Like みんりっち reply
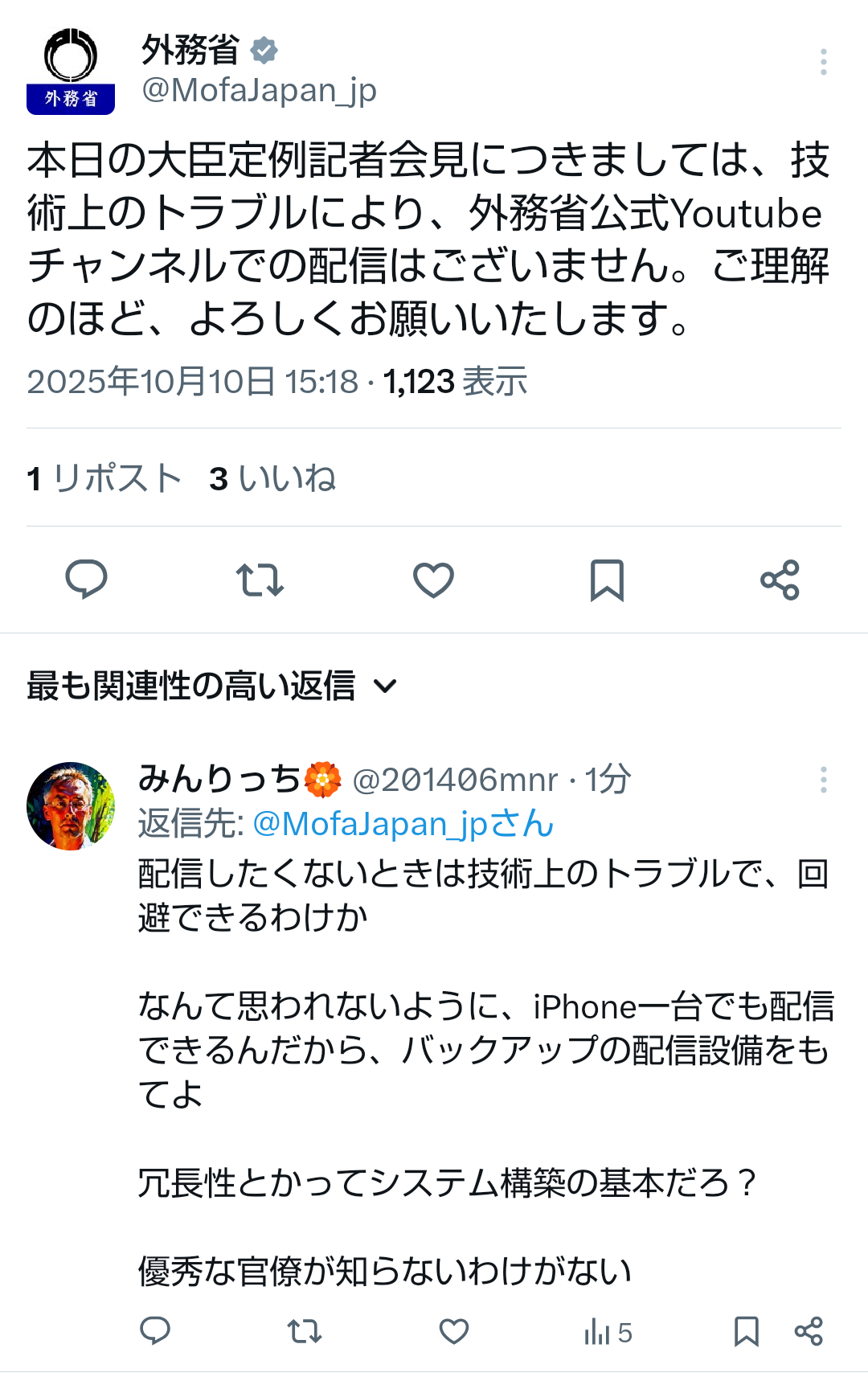This screenshot has height=1385, width=868. click(x=454, y=1332)
